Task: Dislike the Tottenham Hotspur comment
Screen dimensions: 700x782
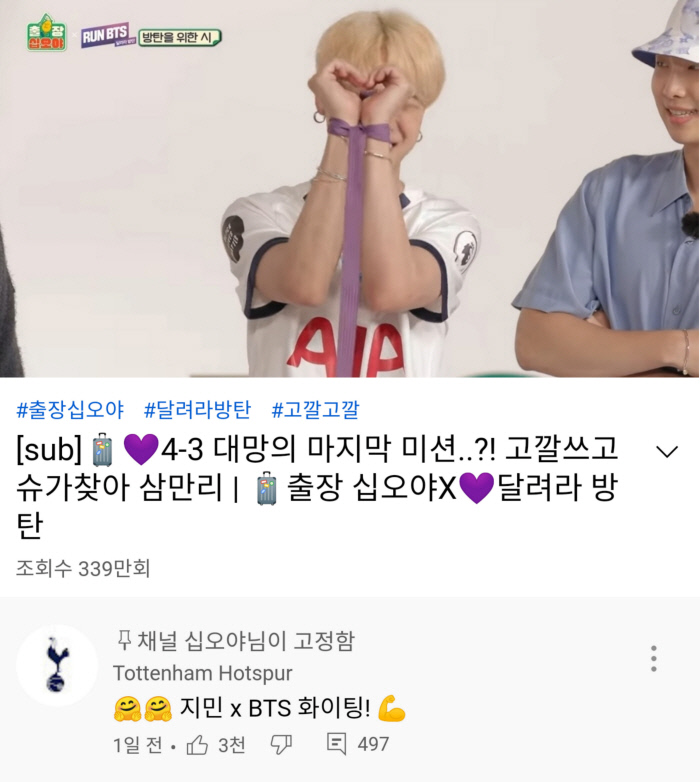Action: (x=282, y=744)
